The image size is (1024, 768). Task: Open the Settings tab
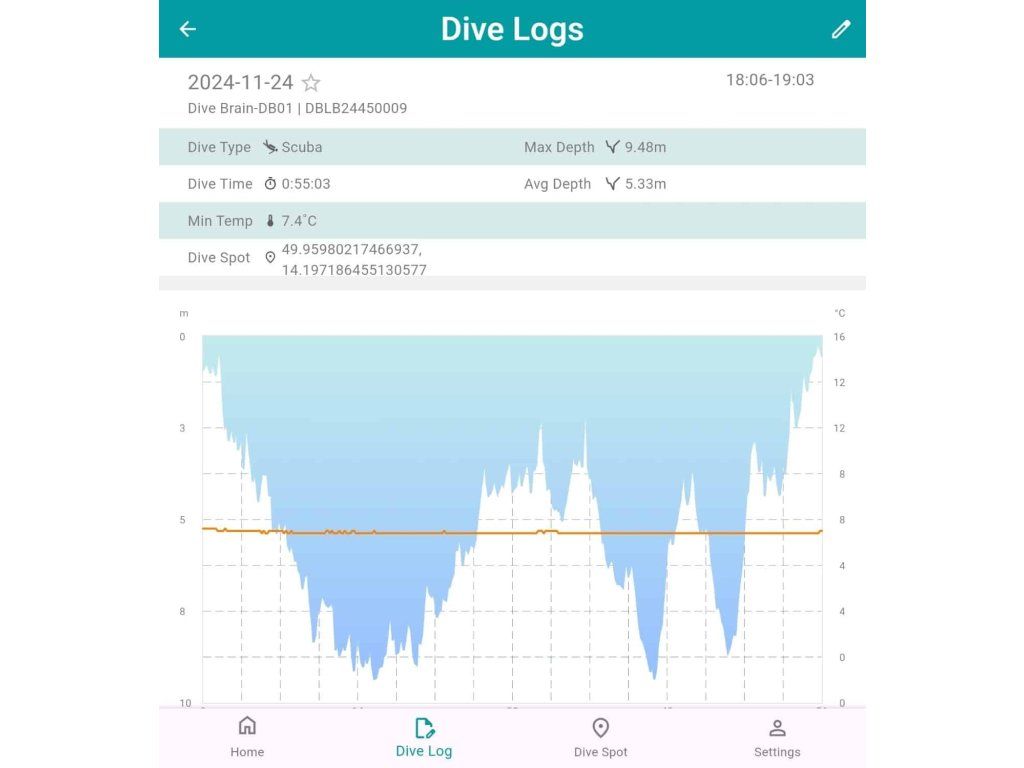pyautogui.click(x=777, y=737)
